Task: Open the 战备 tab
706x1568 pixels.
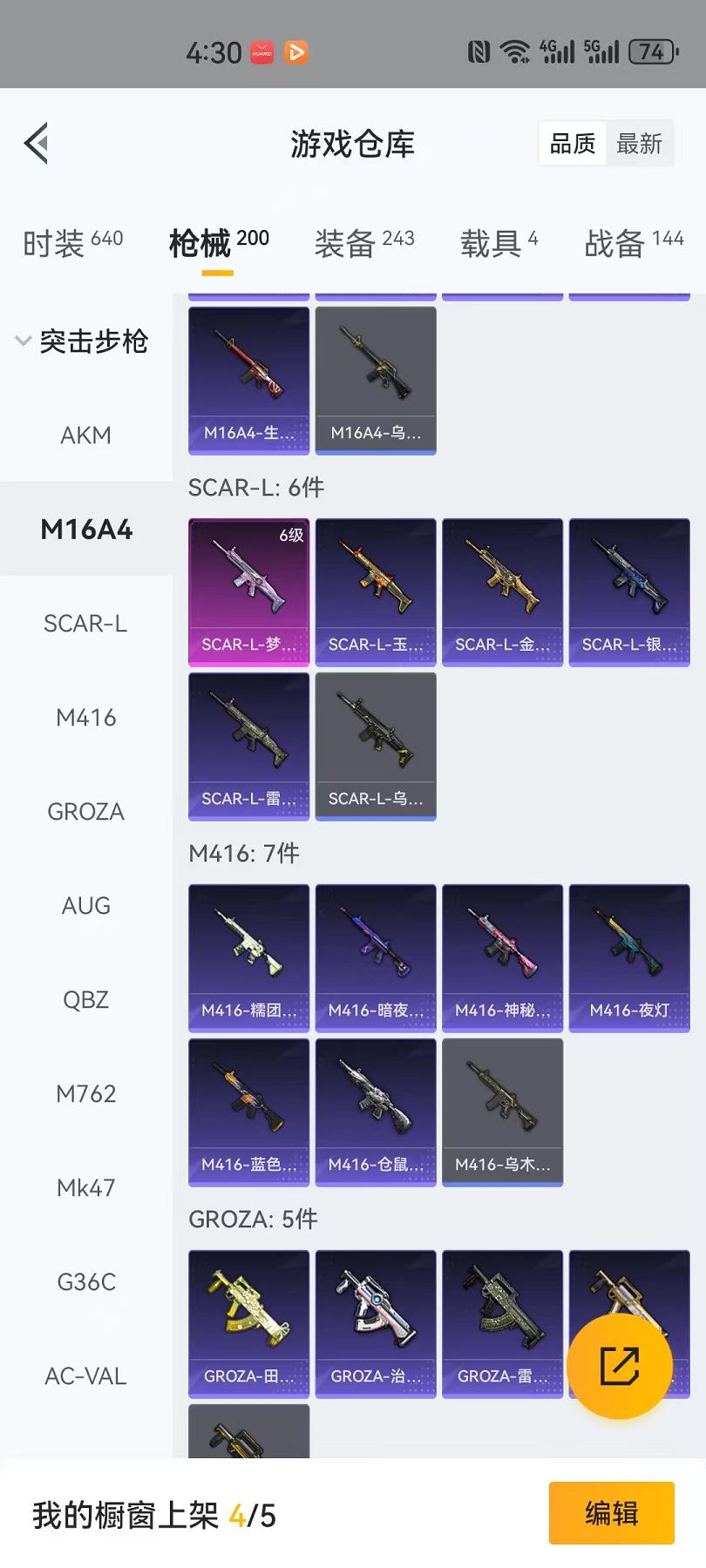Action: point(633,243)
